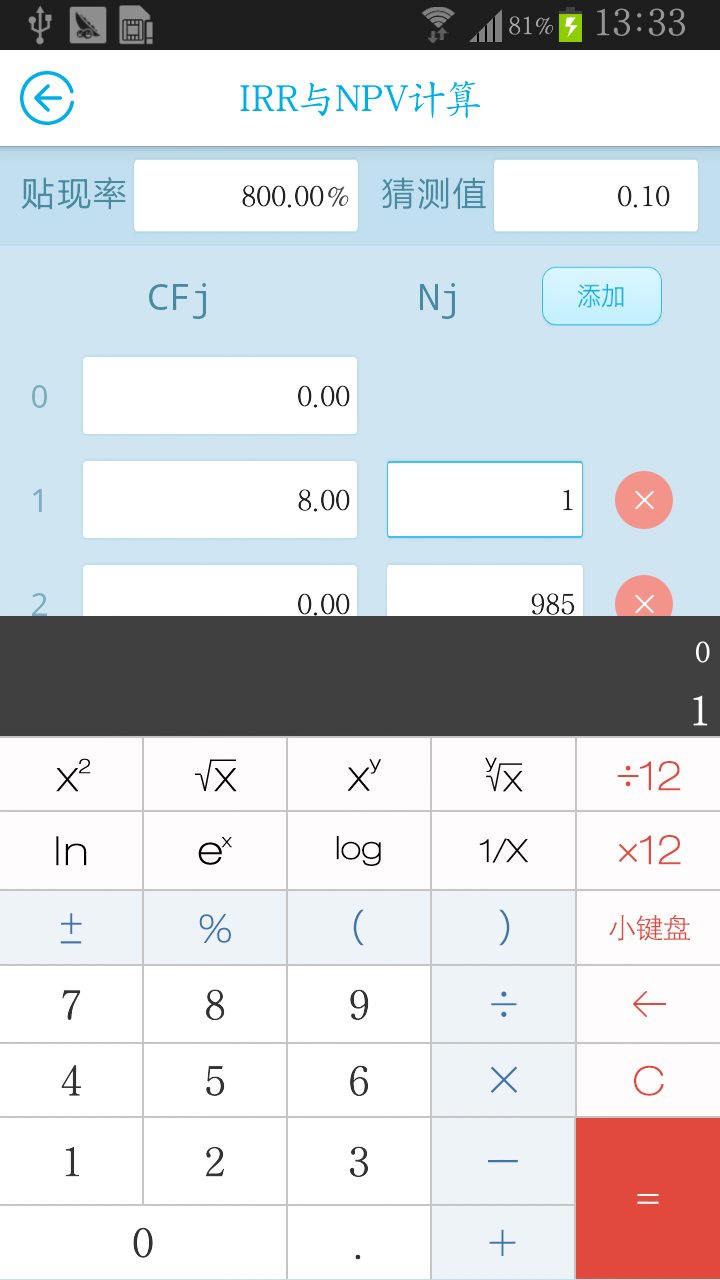Select the 1/X reciprocal key
The height and width of the screenshot is (1280, 720).
coord(503,850)
